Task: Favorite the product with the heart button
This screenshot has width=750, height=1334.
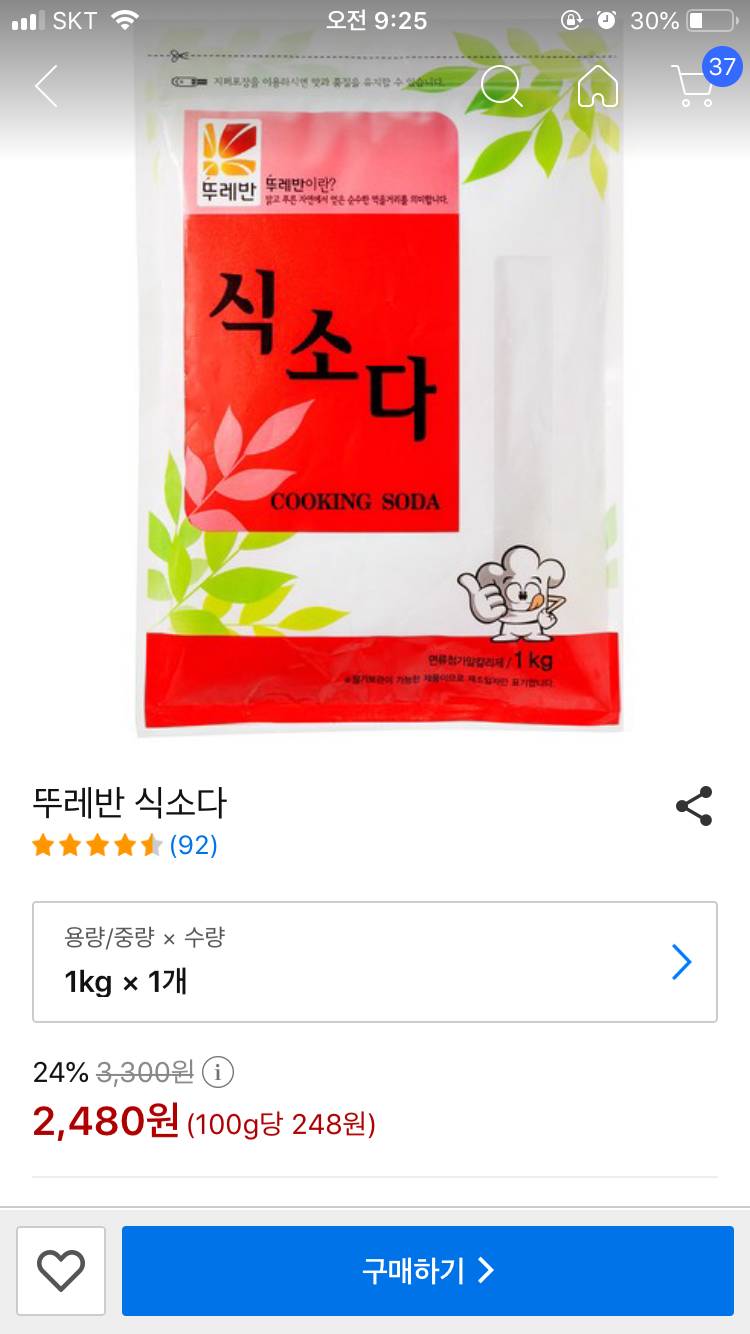Action: (x=61, y=1270)
